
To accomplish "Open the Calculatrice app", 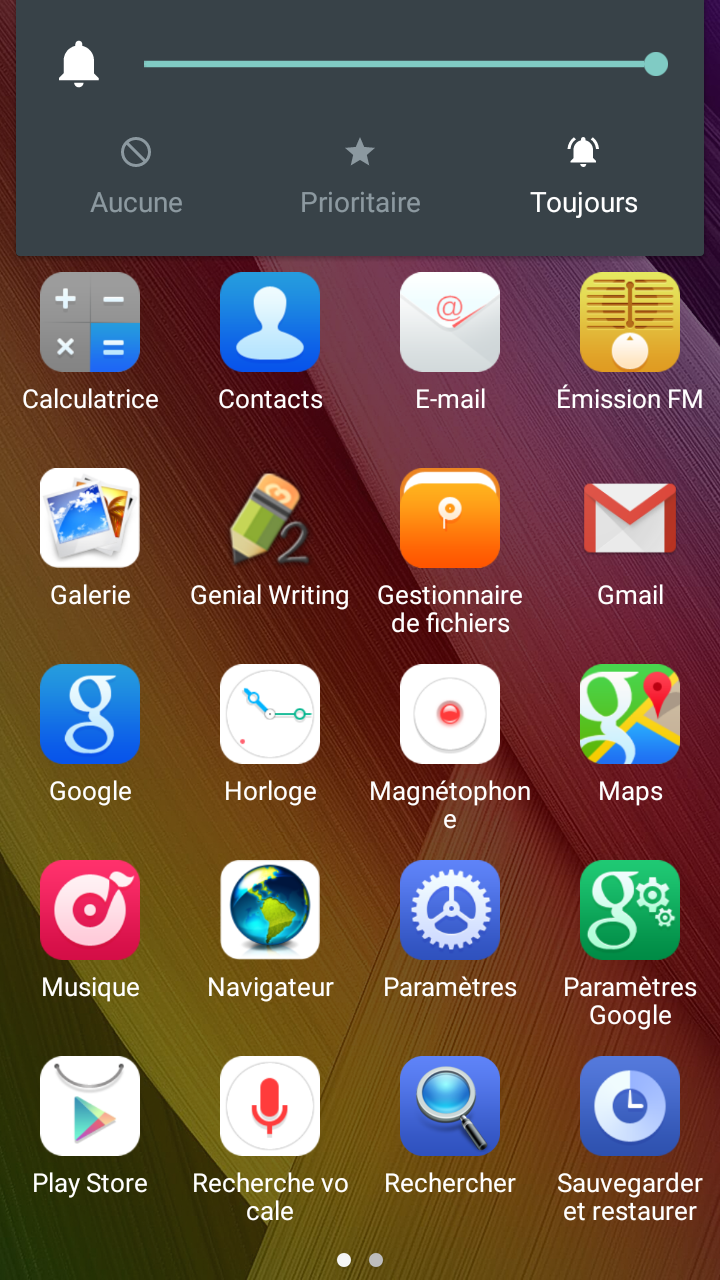I will [x=90, y=322].
